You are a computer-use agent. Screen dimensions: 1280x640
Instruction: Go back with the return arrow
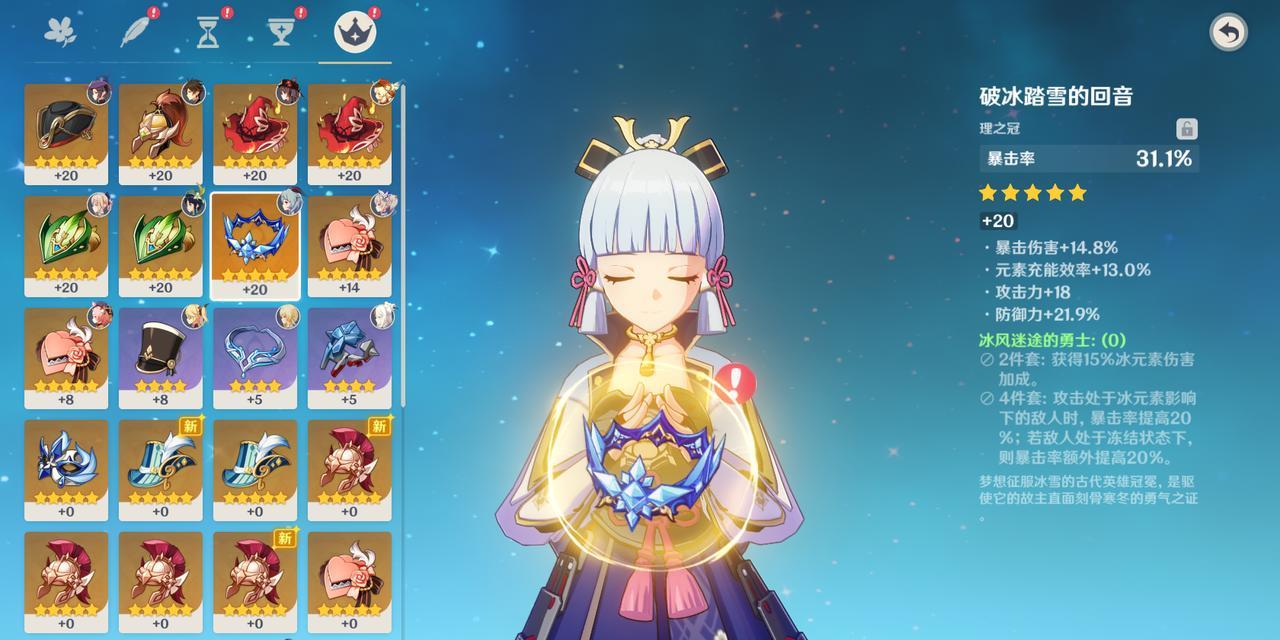(1229, 32)
